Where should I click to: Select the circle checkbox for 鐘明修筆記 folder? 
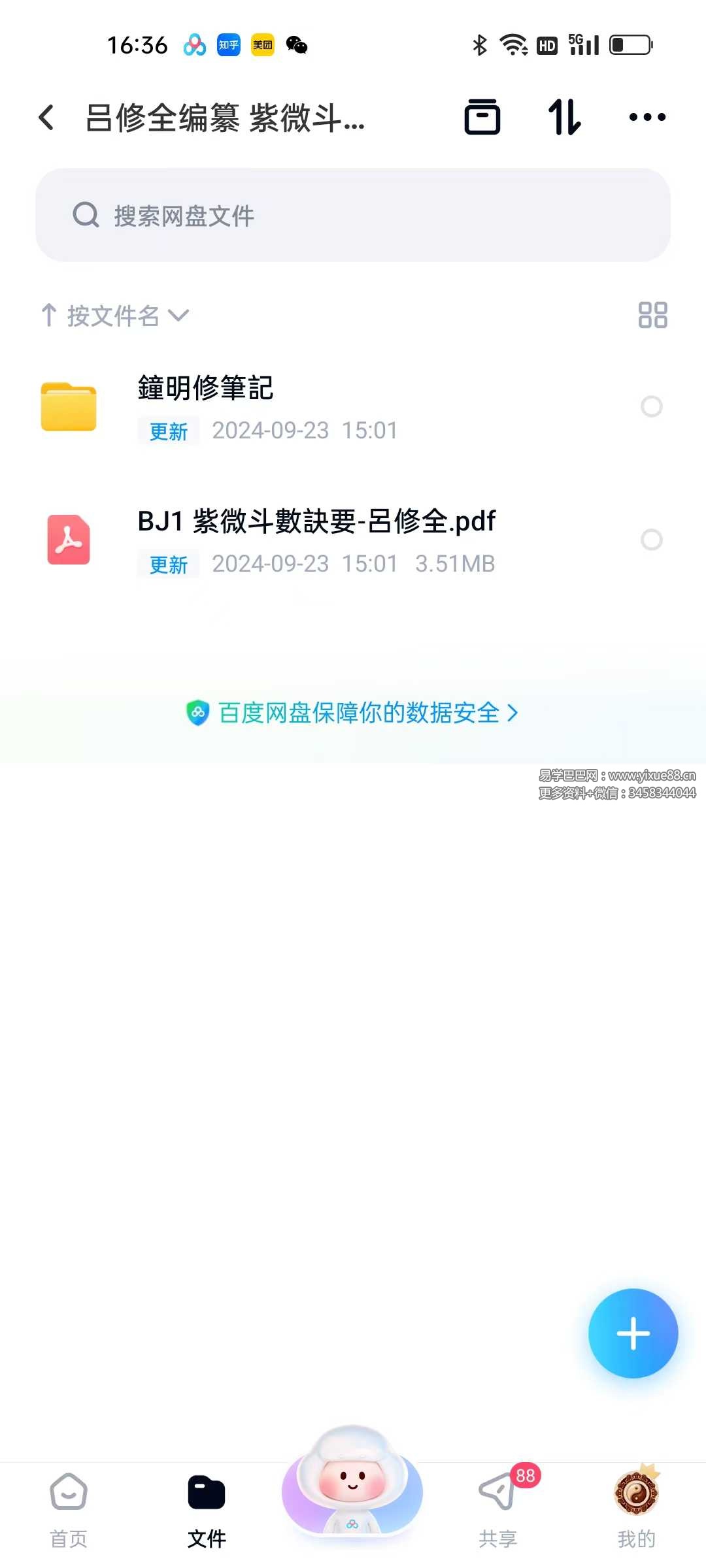[x=652, y=407]
